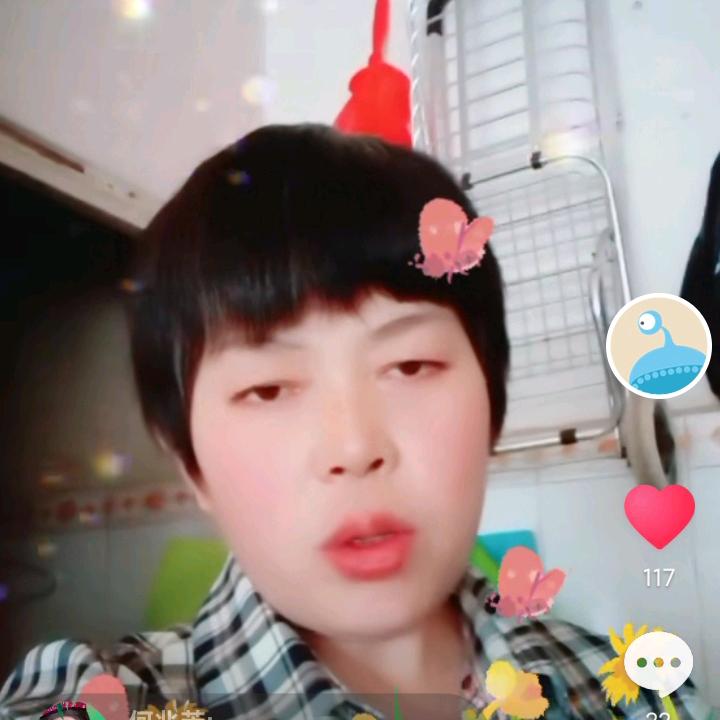
Task: Open the comments speech bubble
Action: click(x=659, y=663)
